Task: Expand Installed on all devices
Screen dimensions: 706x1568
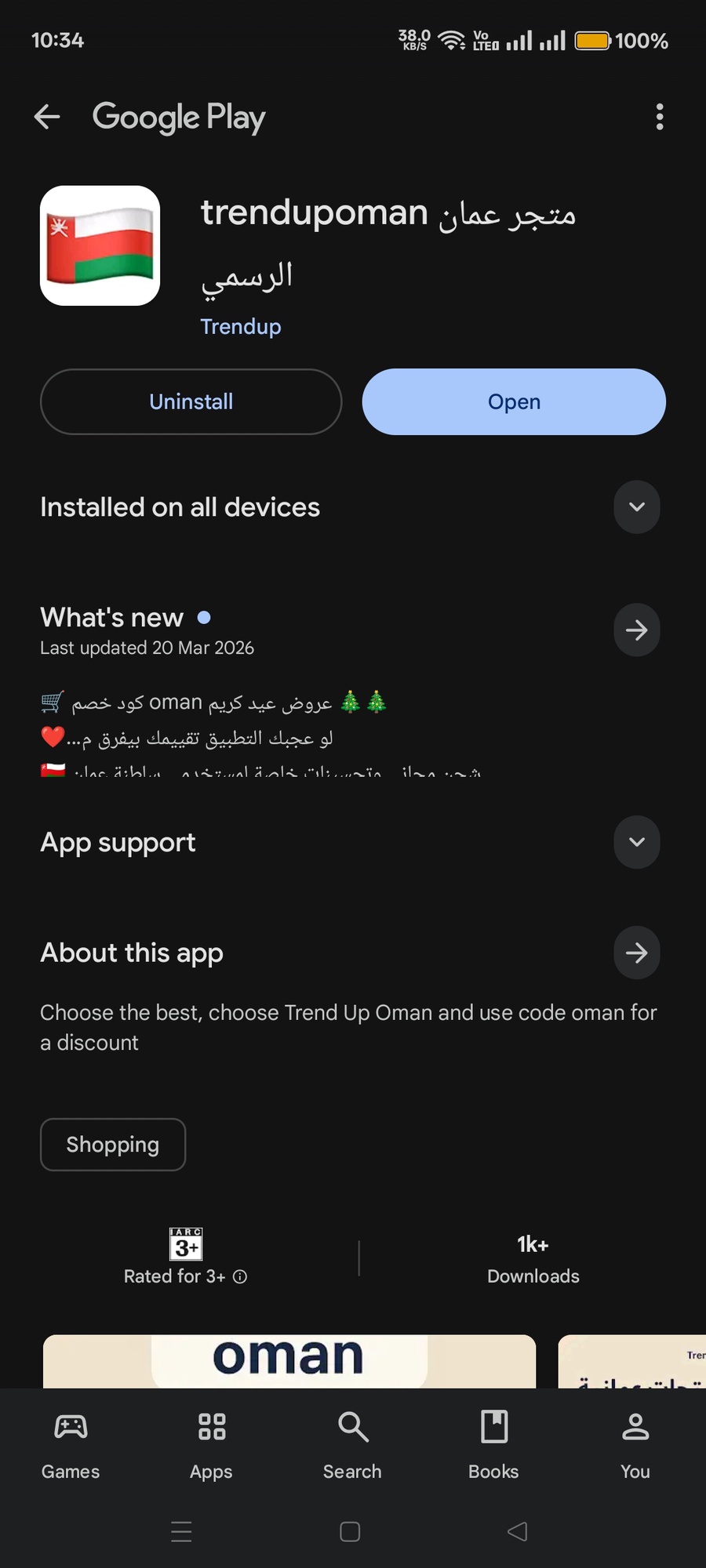Action: [636, 507]
